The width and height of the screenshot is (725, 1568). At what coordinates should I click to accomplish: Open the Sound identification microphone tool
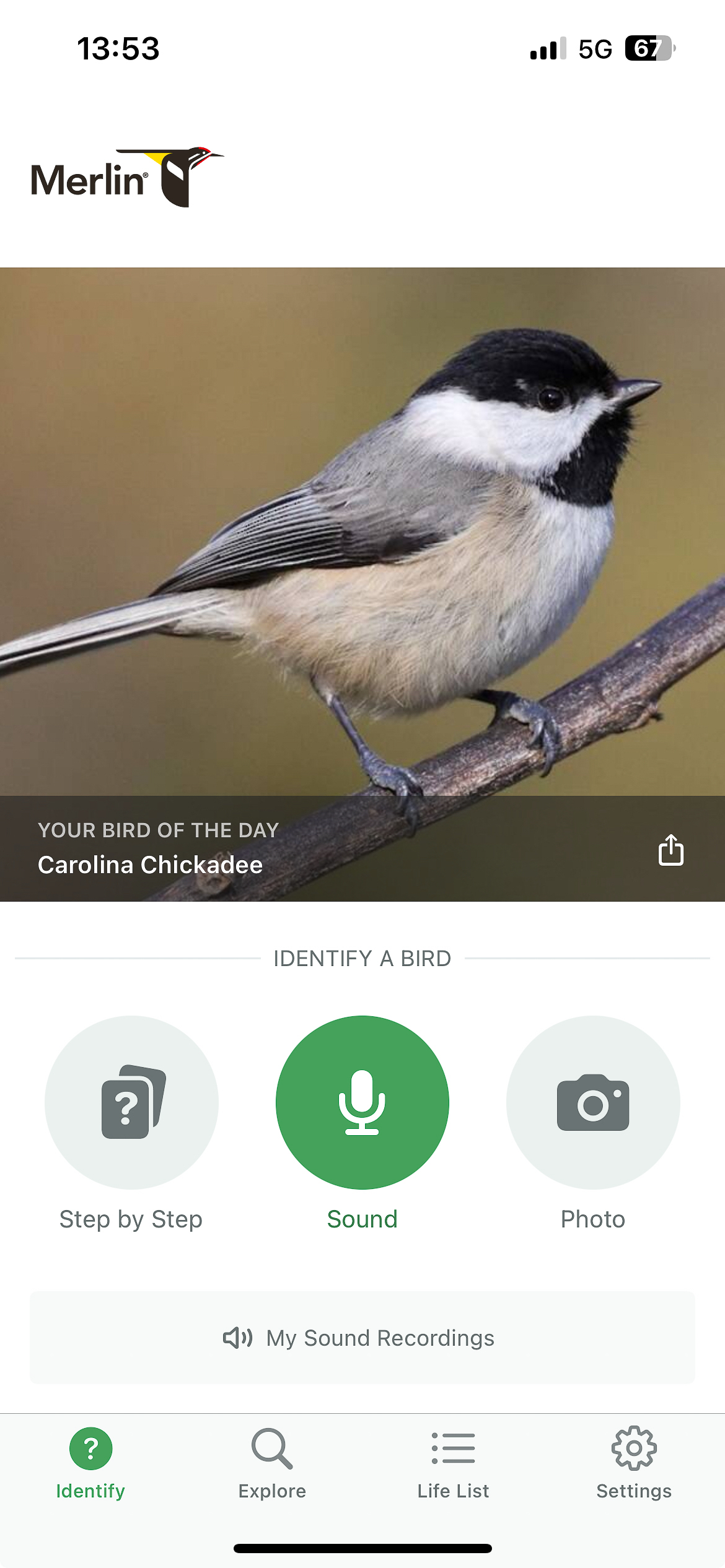coord(362,1102)
